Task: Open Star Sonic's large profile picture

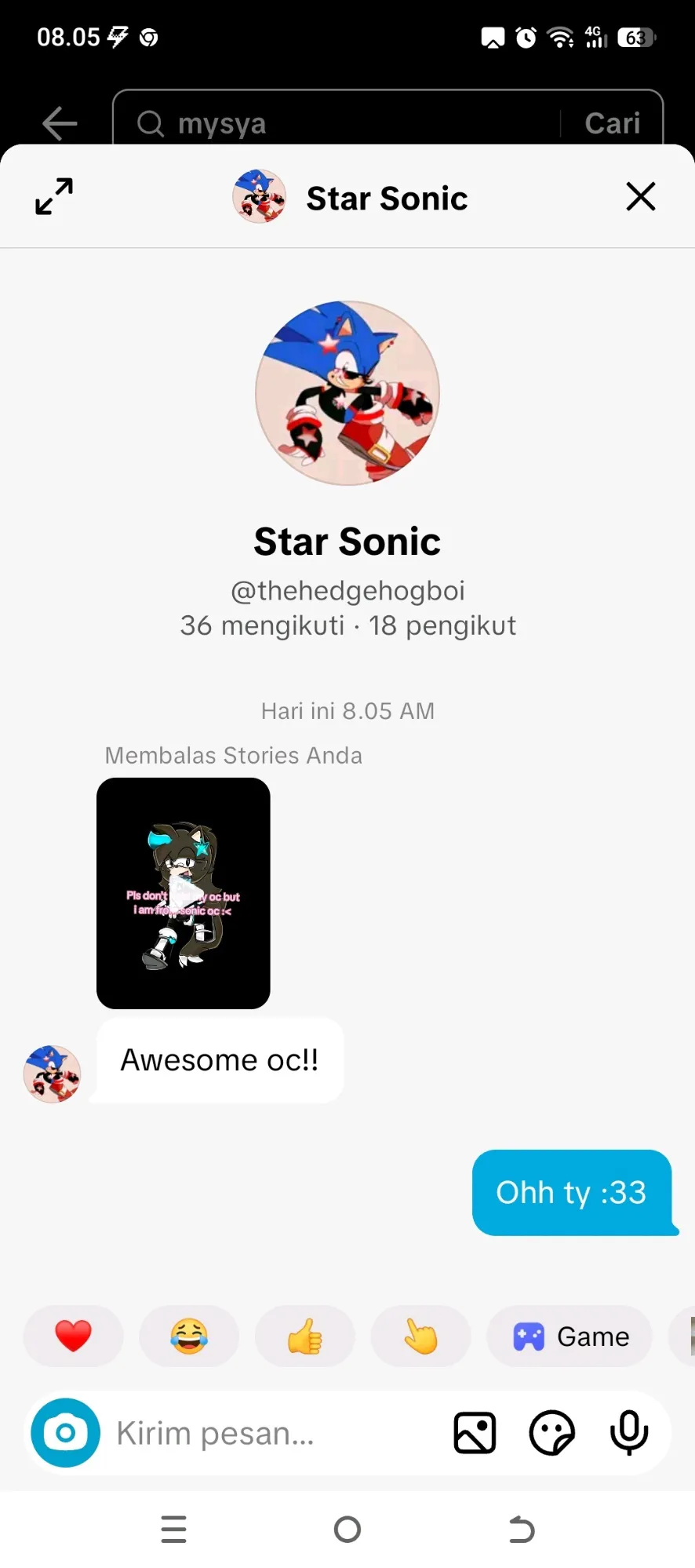Action: pyautogui.click(x=347, y=393)
